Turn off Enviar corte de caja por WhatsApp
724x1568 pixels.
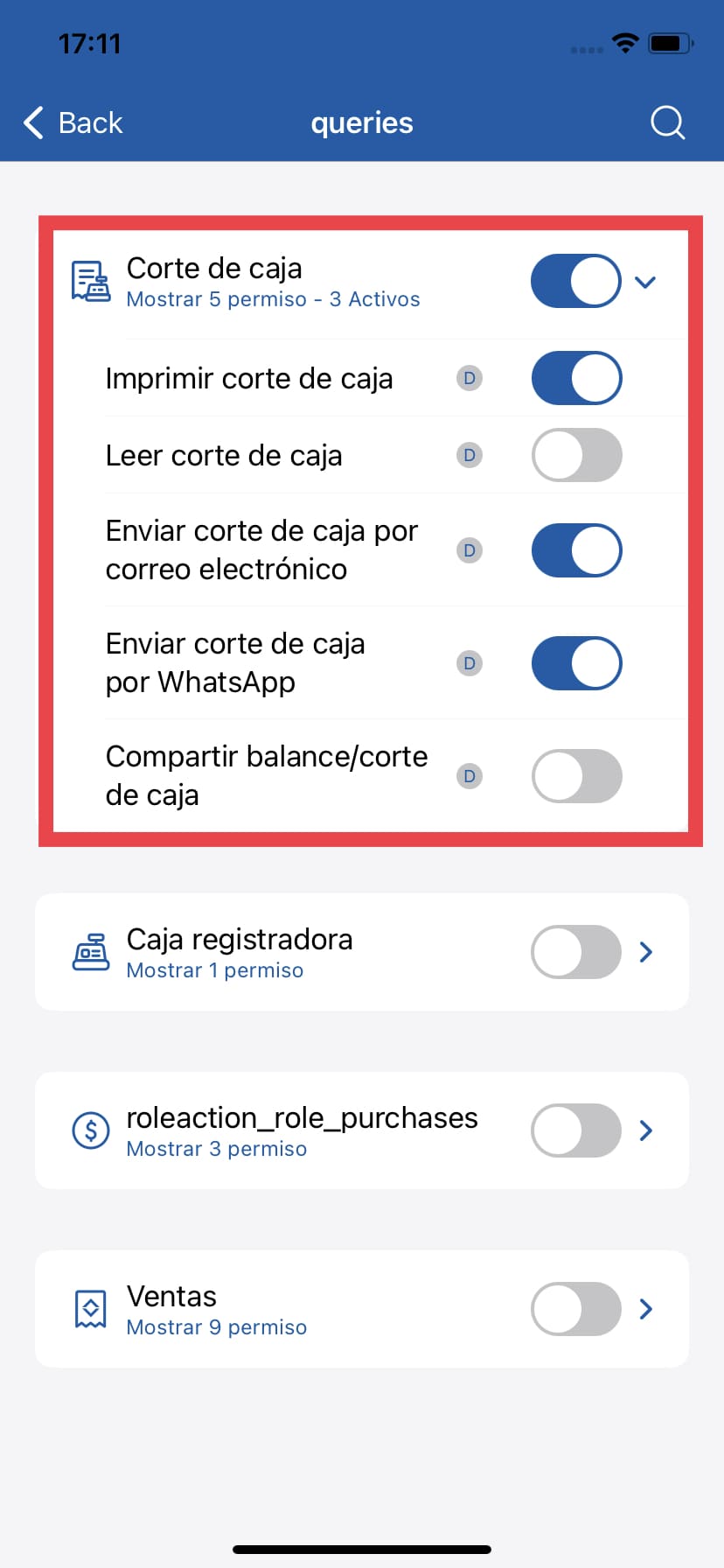576,663
